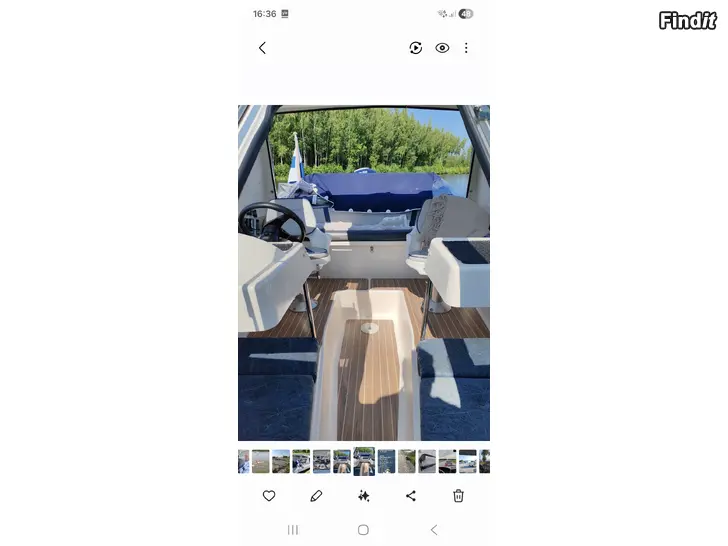
Task: Open recent apps from navigation bar
Action: click(293, 530)
